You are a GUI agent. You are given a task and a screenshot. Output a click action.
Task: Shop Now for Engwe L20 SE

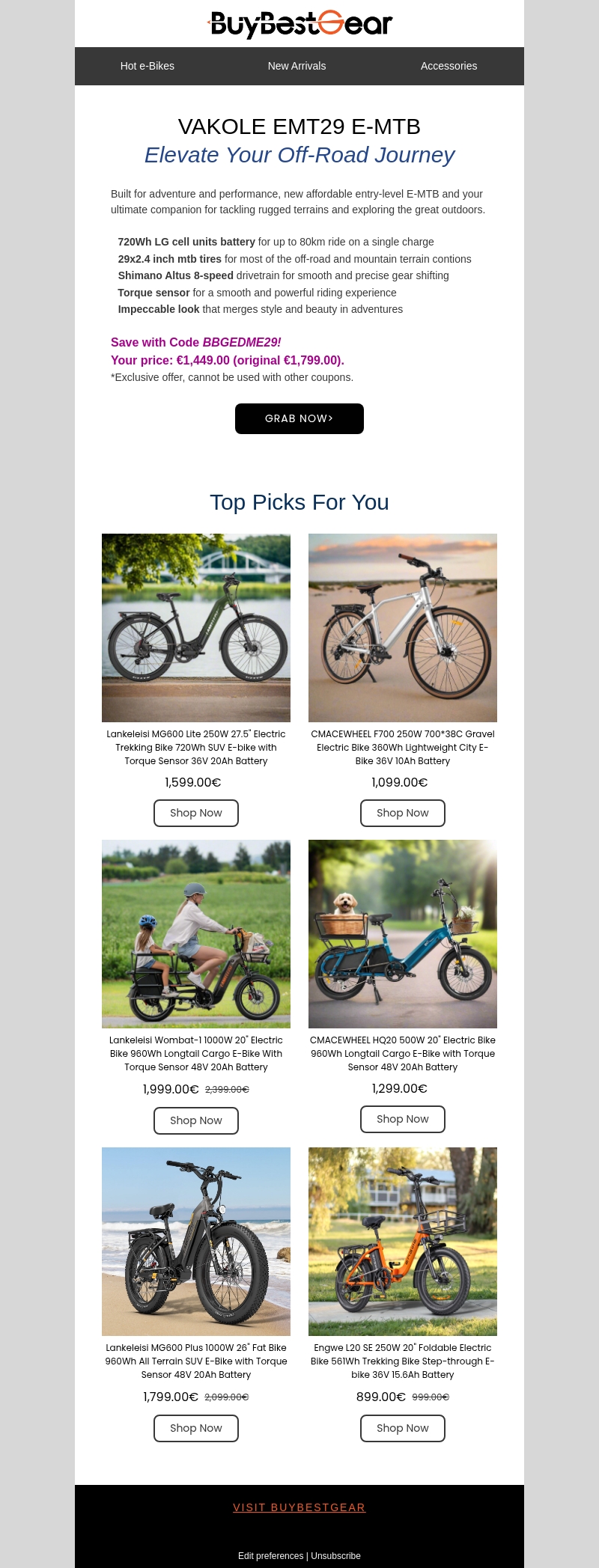[x=403, y=1428]
